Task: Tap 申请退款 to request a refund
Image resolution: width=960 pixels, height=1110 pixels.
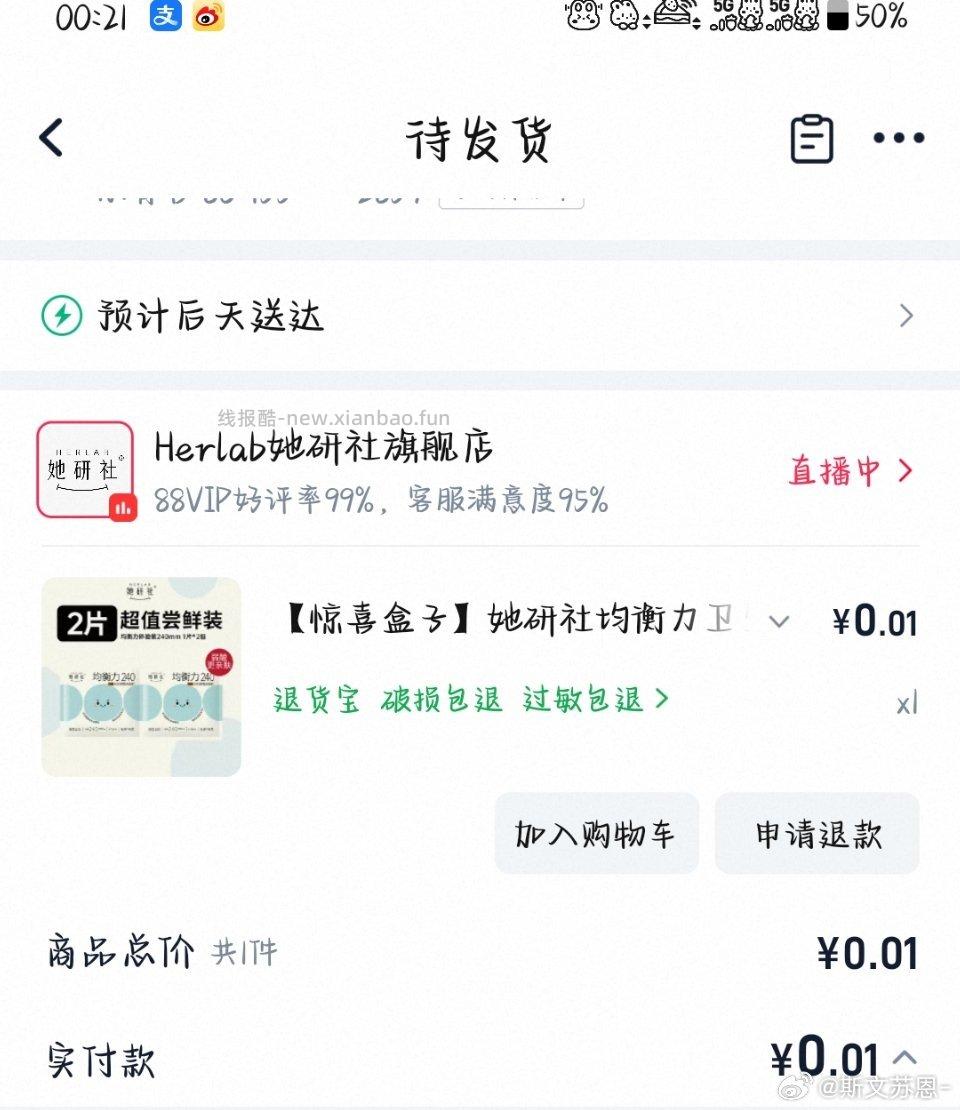Action: [816, 833]
